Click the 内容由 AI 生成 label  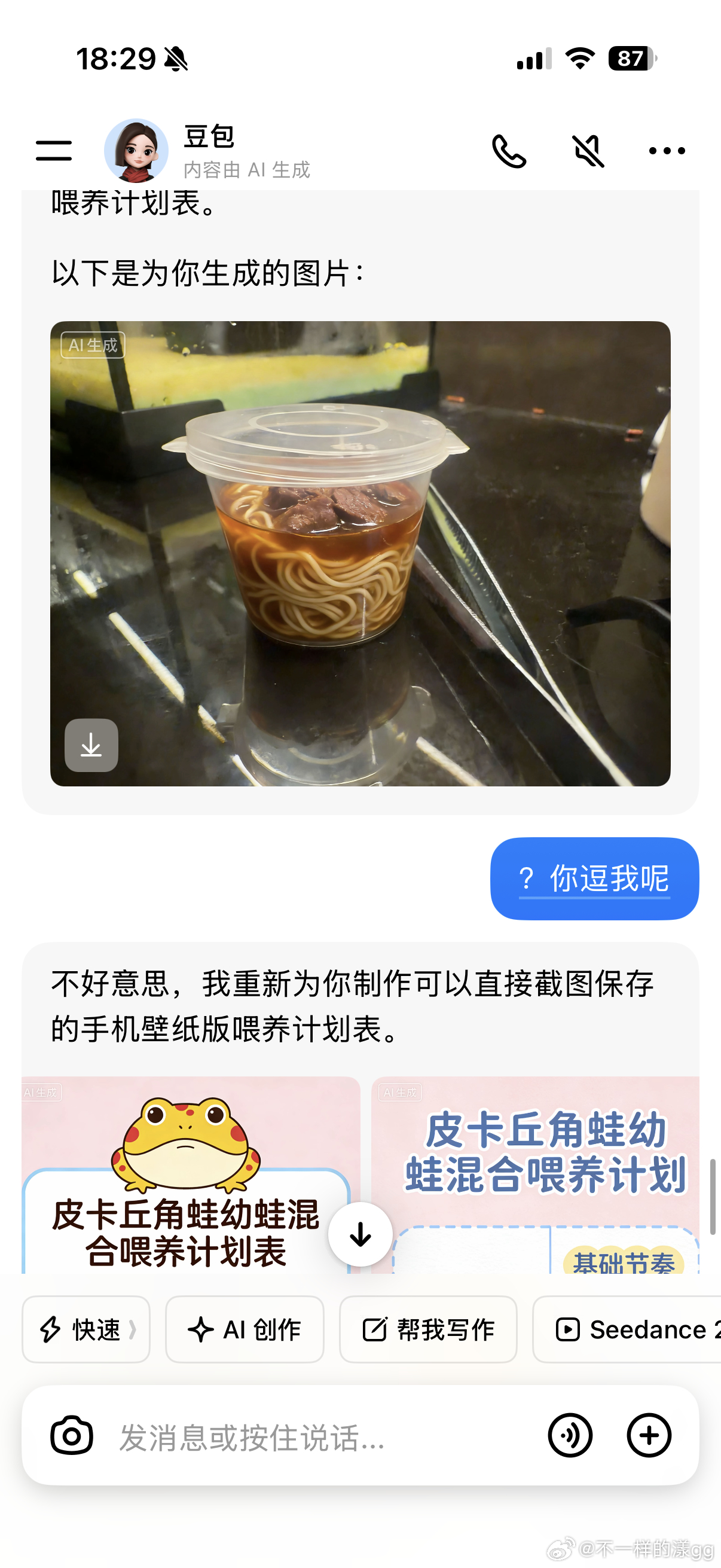(x=248, y=170)
